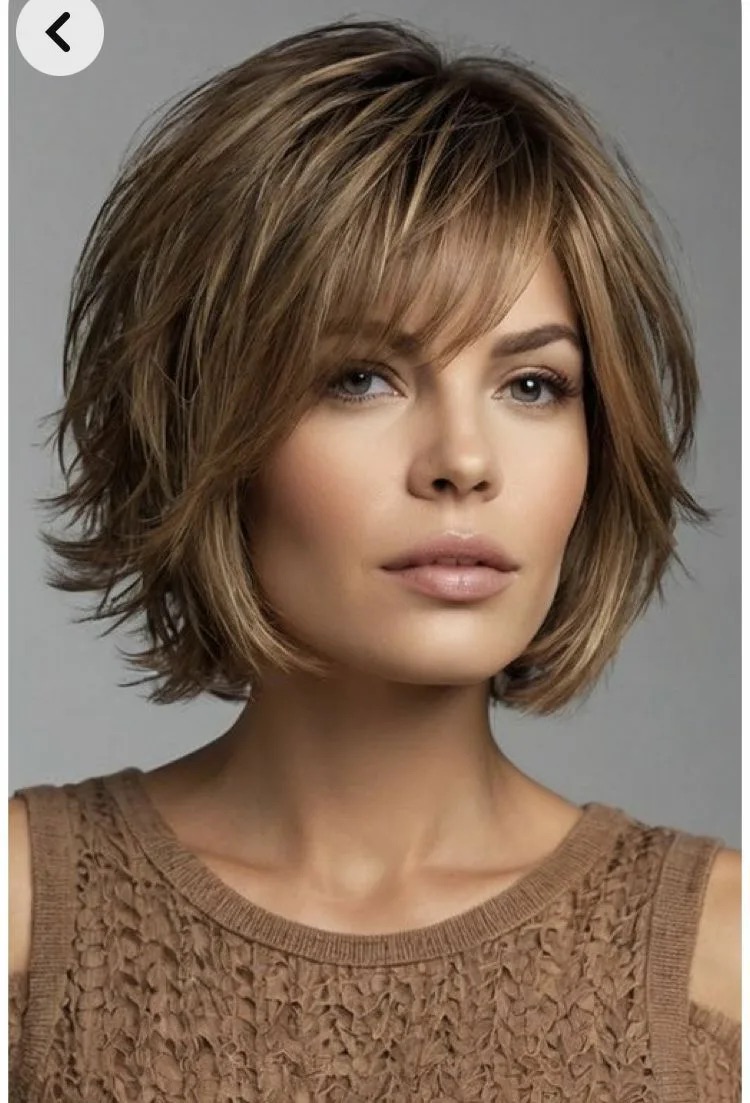Go back using the arrow button
The image size is (750, 1103).
click(59, 32)
